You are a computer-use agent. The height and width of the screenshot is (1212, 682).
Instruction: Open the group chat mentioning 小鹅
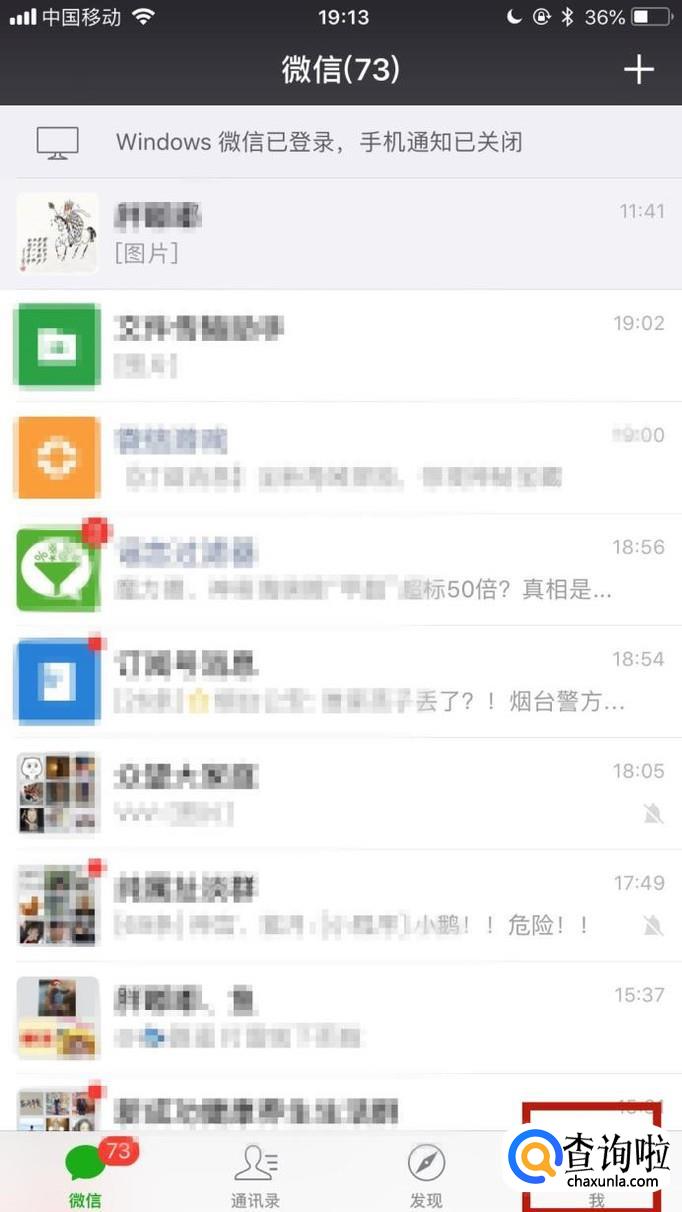click(x=340, y=906)
